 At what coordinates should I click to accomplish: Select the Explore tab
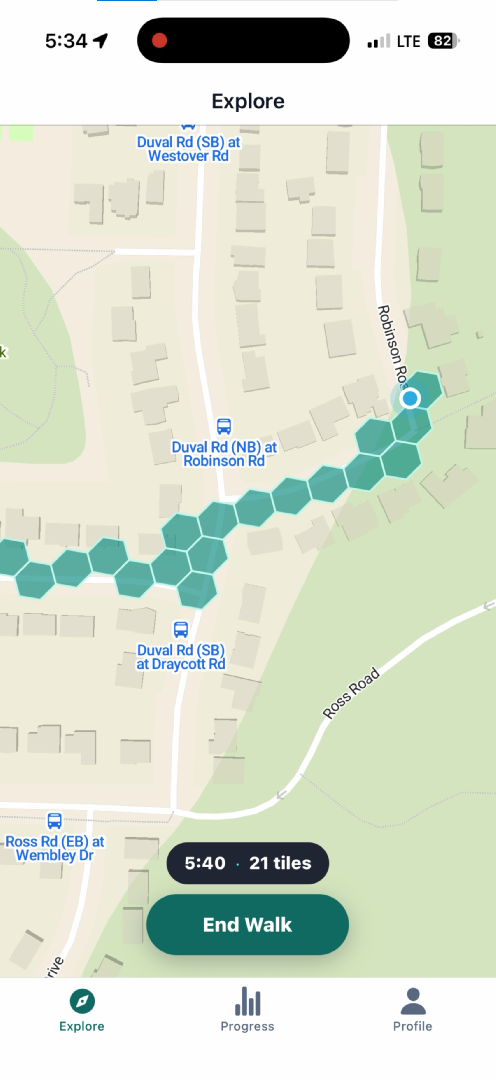point(82,1010)
